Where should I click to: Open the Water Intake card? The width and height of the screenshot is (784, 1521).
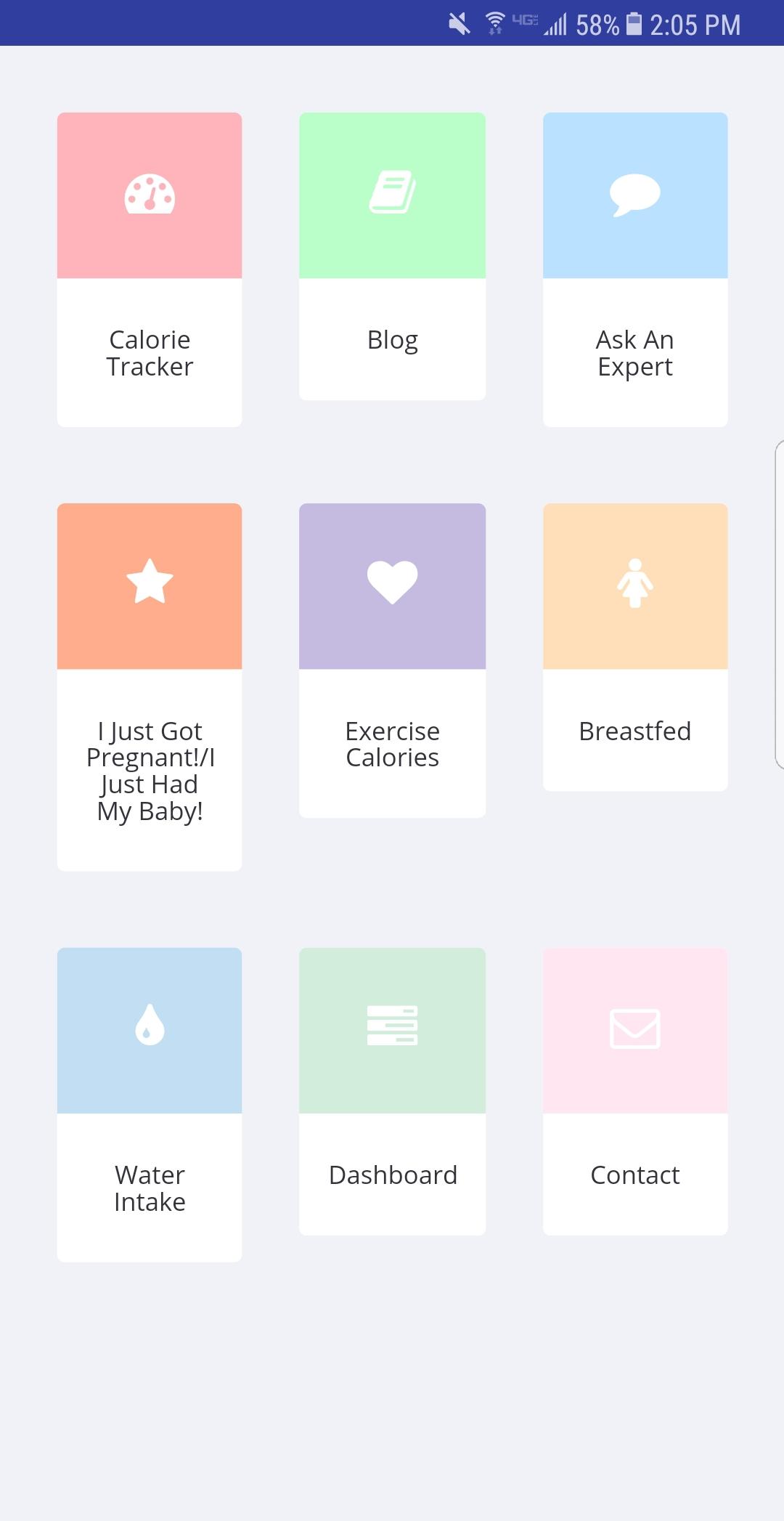pyautogui.click(x=150, y=1104)
